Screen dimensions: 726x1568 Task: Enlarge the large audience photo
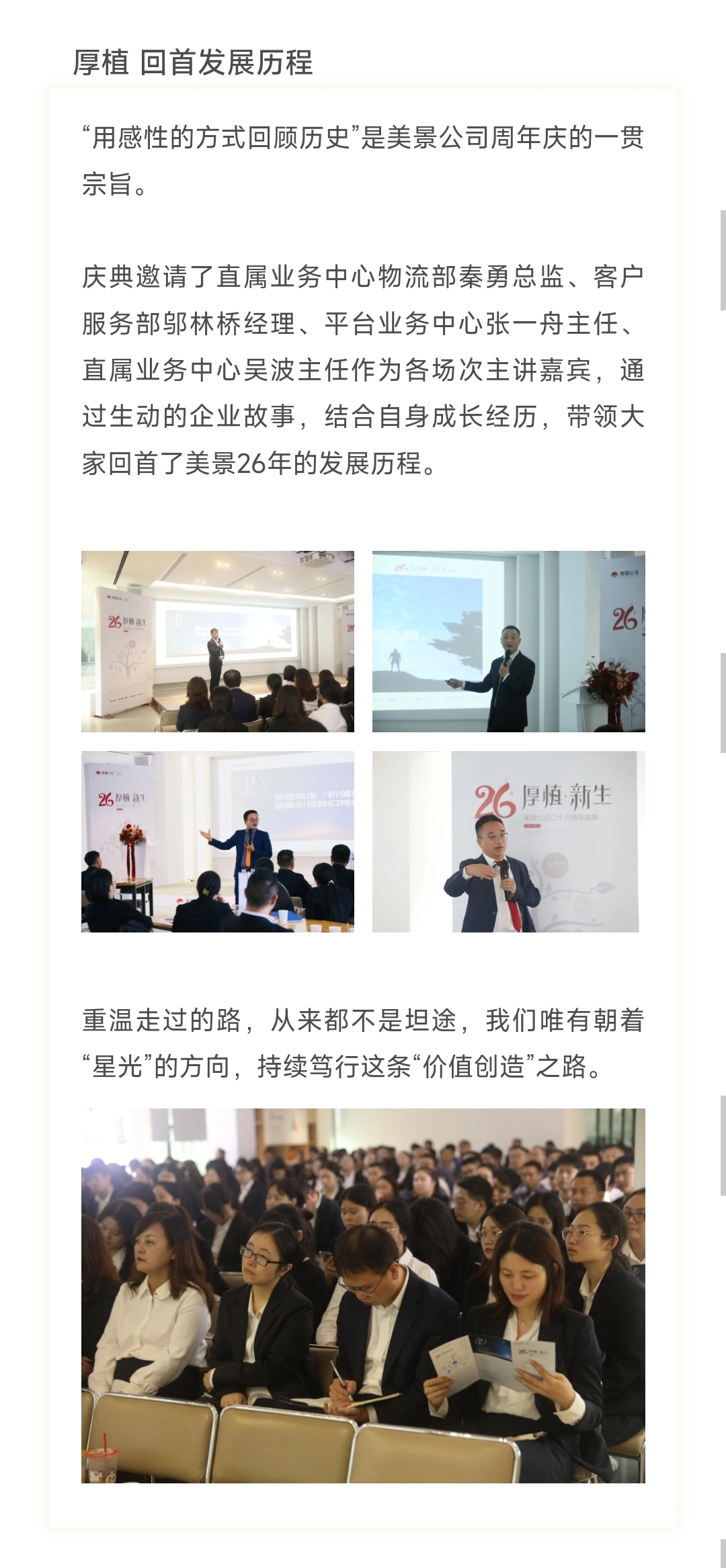coord(363,1295)
